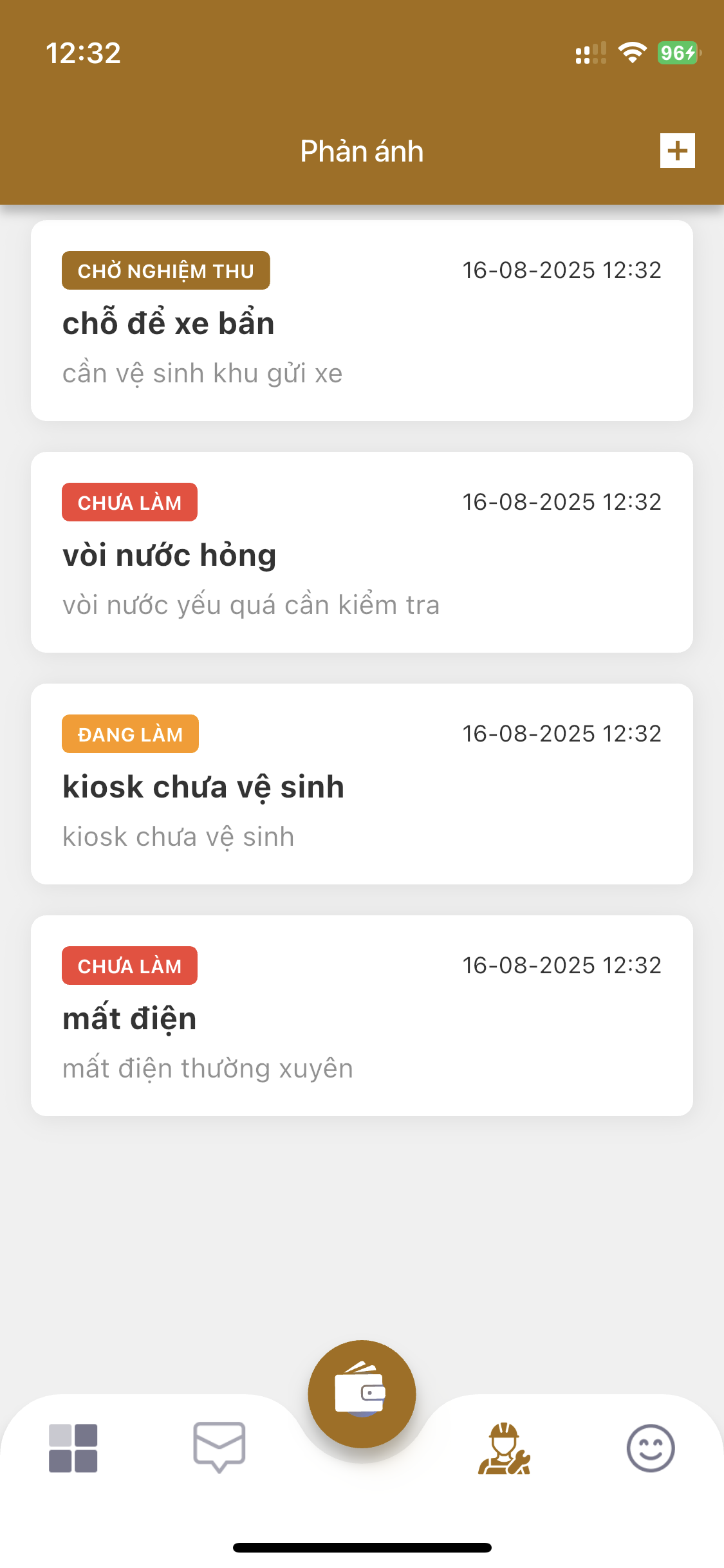Switch to the dashboard grid tab
Image resolution: width=724 pixels, height=1568 pixels.
73,1448
